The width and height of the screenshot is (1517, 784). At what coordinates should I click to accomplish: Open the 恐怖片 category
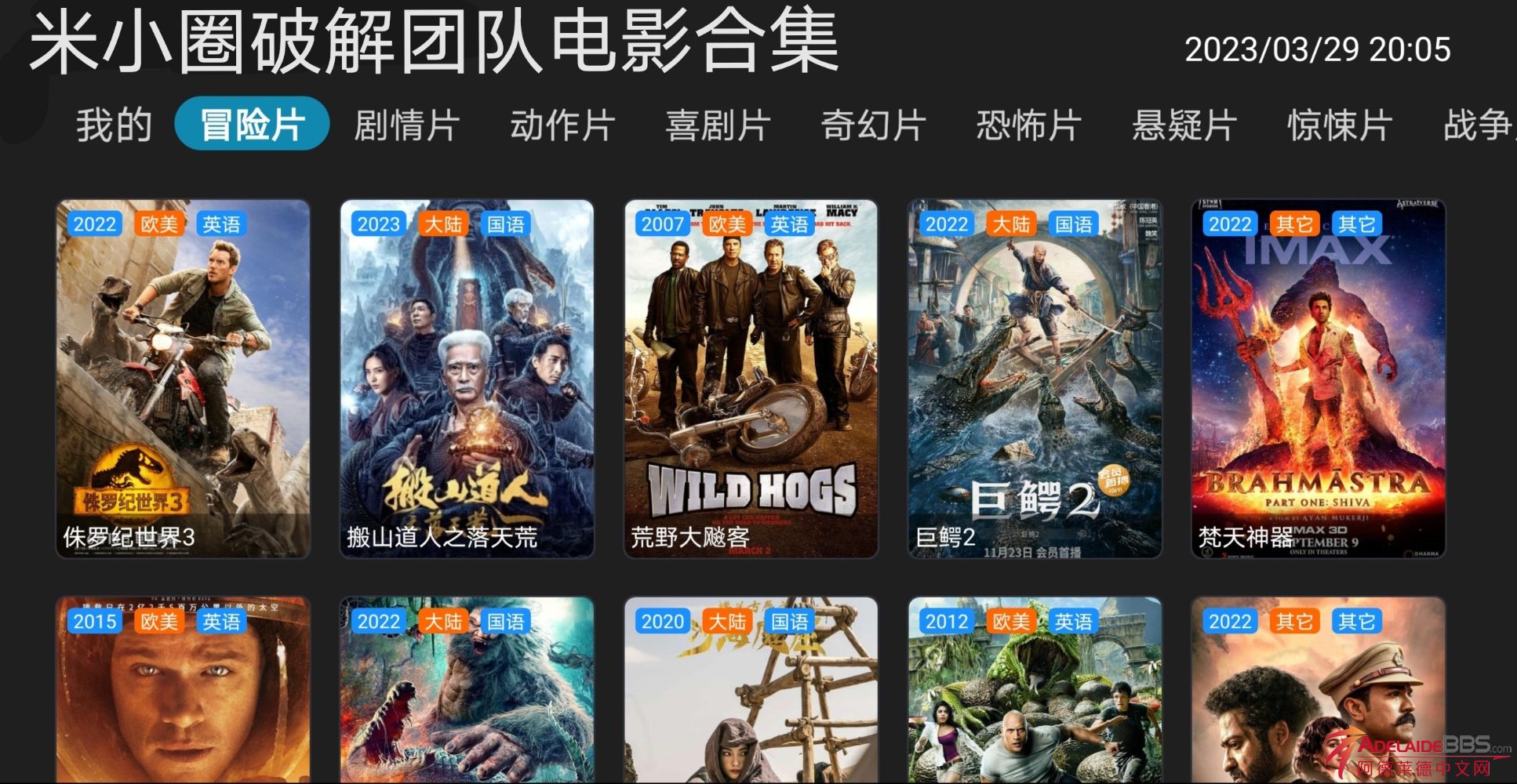click(x=1028, y=125)
